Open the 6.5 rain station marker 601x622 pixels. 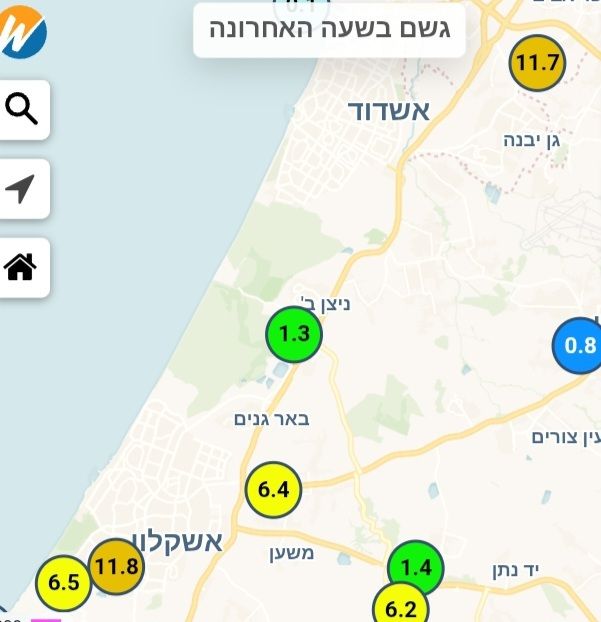pos(63,582)
